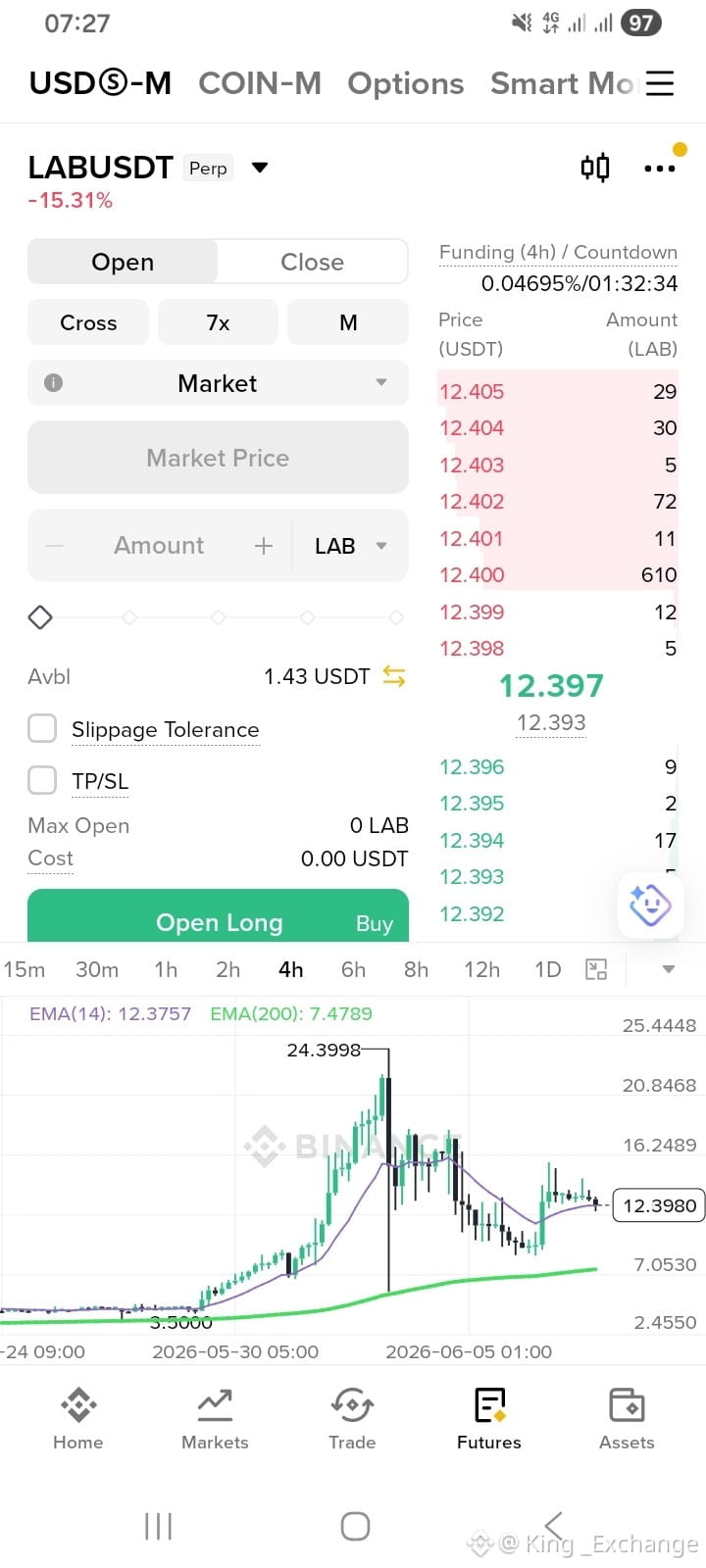
Task: Switch to the Options tab
Action: pyautogui.click(x=406, y=83)
